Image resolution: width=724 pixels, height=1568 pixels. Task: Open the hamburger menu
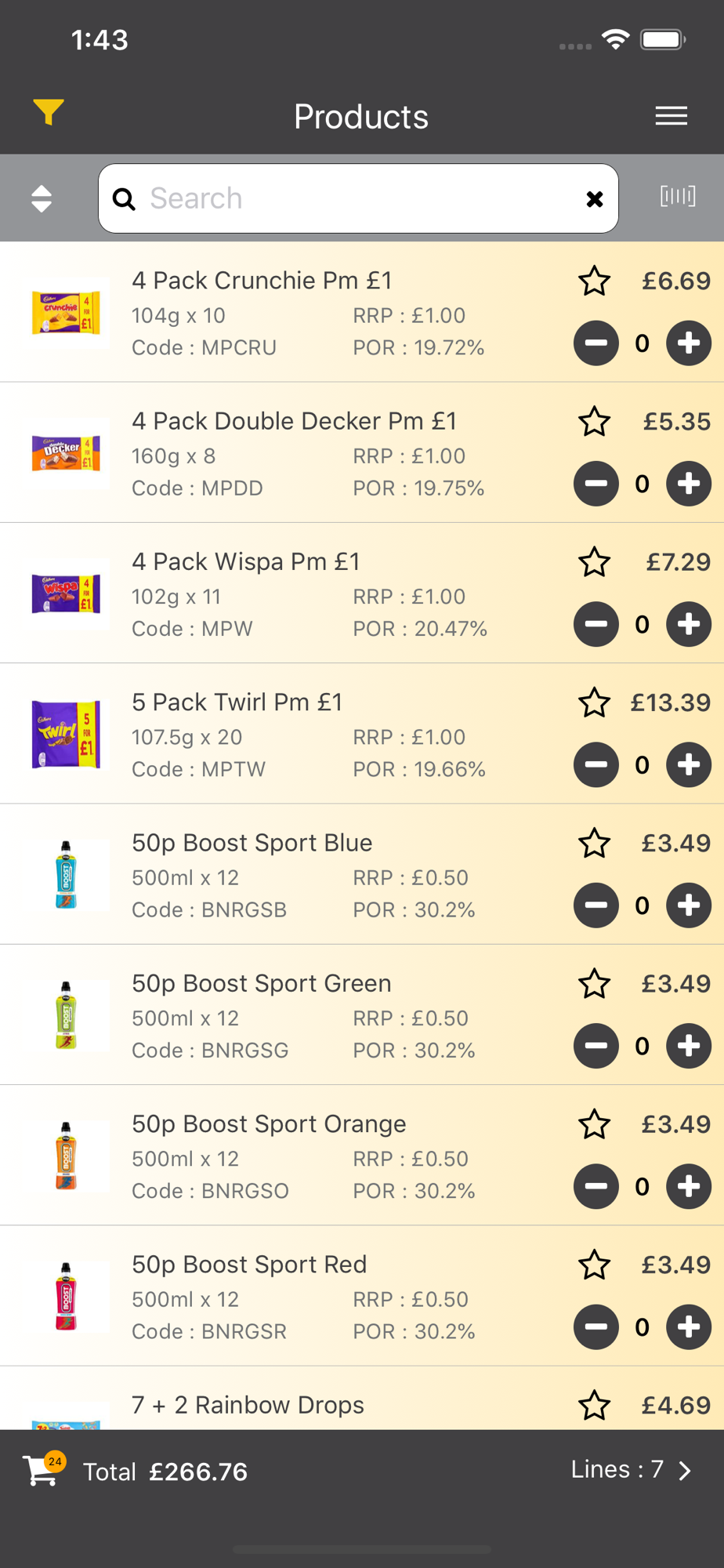[x=672, y=116]
